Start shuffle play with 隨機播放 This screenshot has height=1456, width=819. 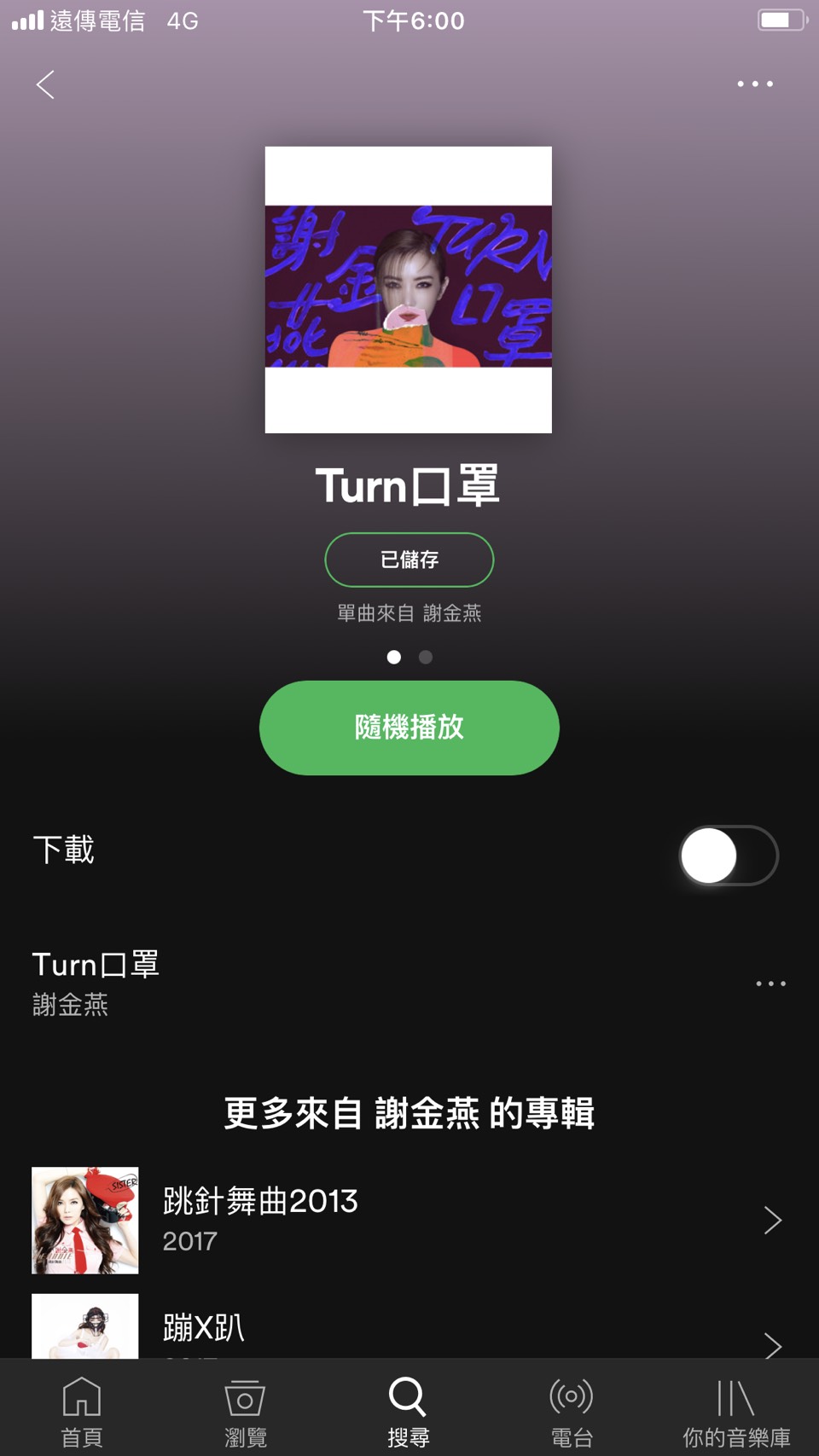[x=409, y=728]
